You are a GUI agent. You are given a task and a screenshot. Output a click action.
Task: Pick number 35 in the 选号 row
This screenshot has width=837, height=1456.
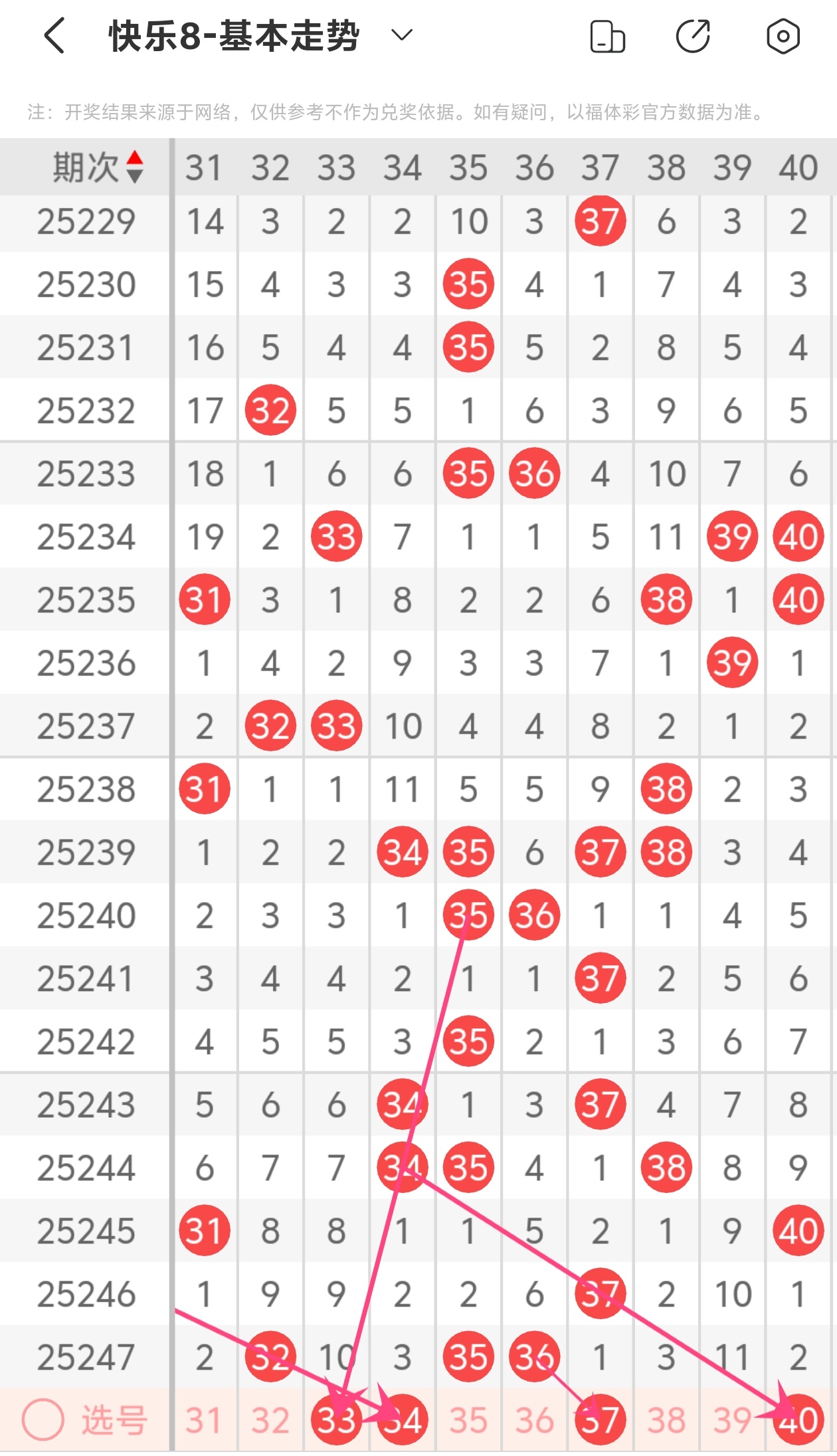468,1421
